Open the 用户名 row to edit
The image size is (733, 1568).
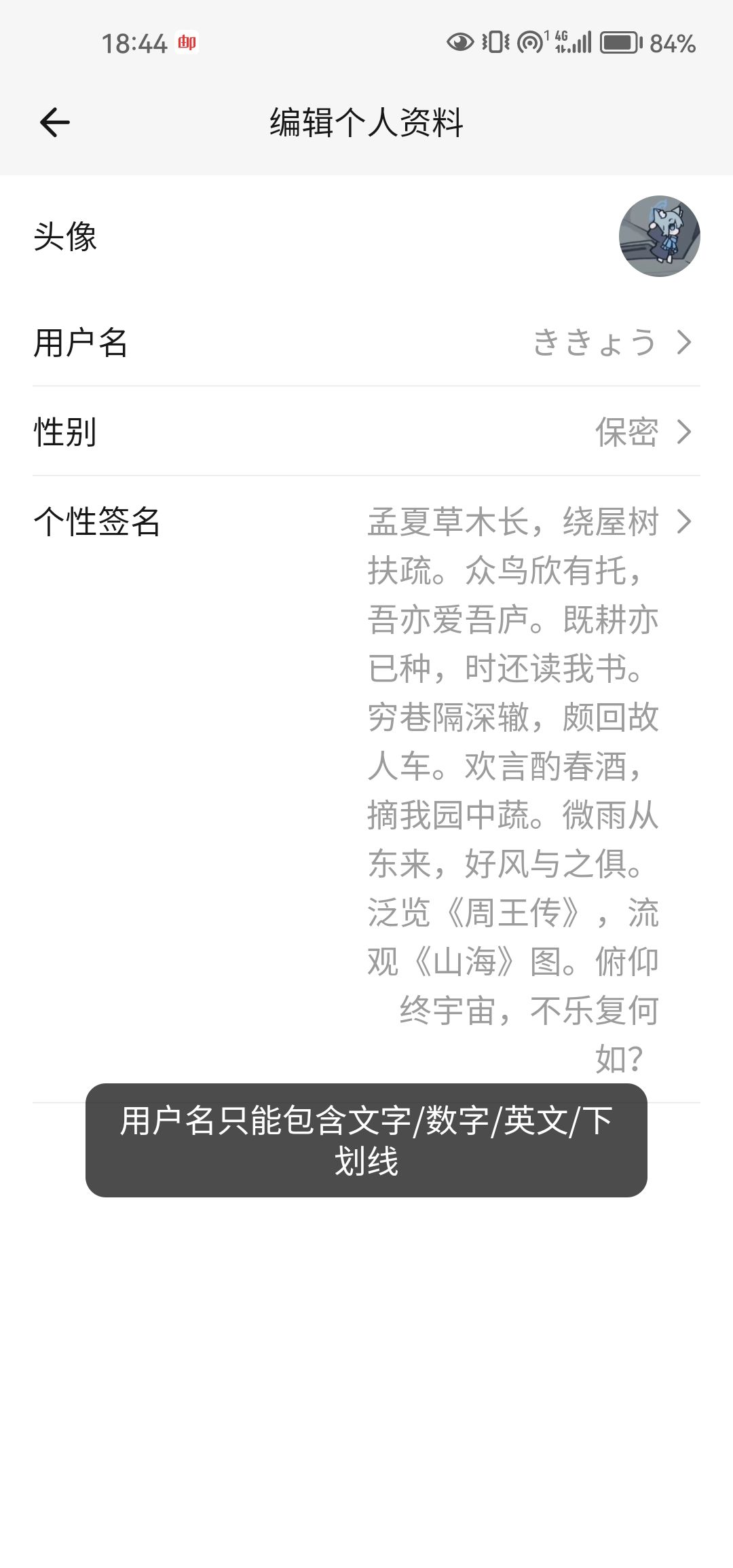366,342
